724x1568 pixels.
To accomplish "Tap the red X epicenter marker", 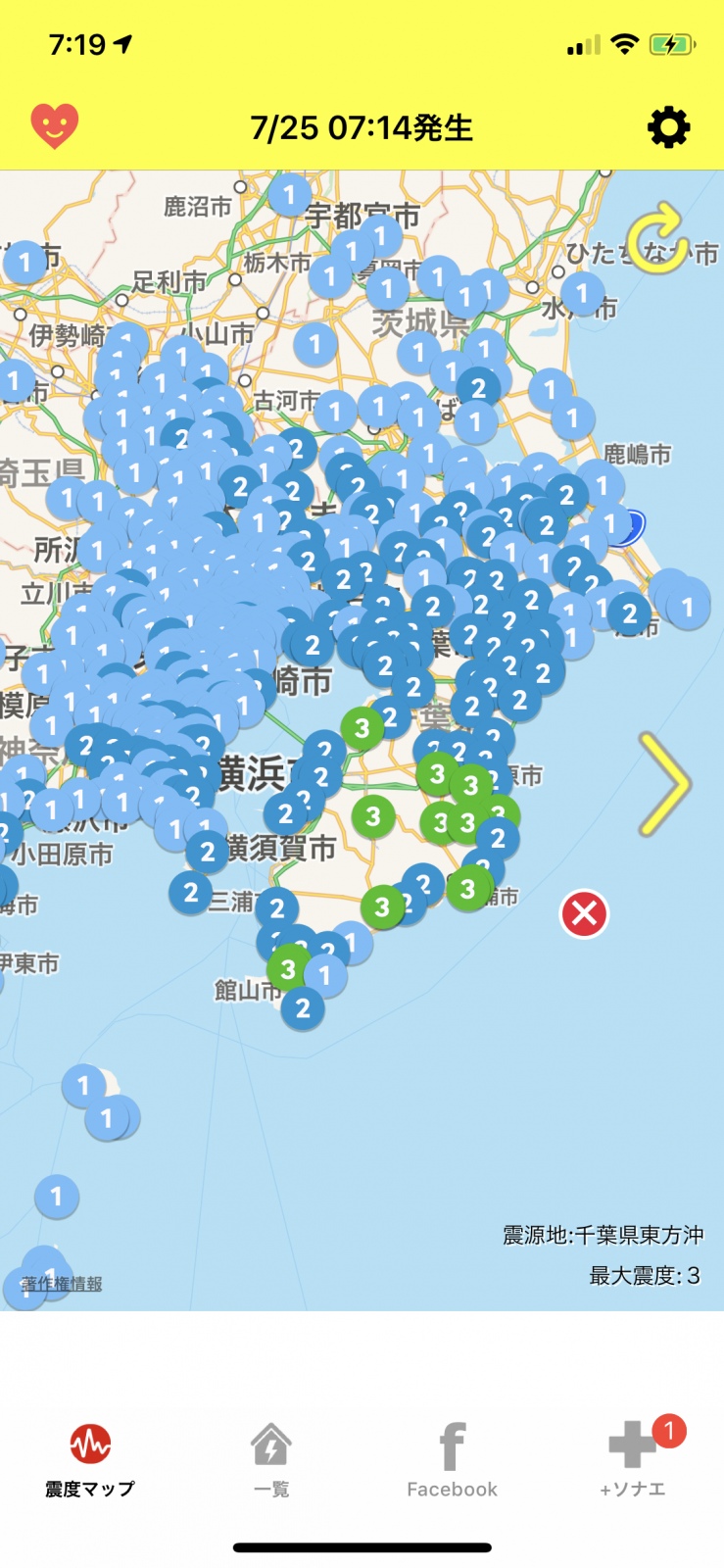I will (x=584, y=914).
